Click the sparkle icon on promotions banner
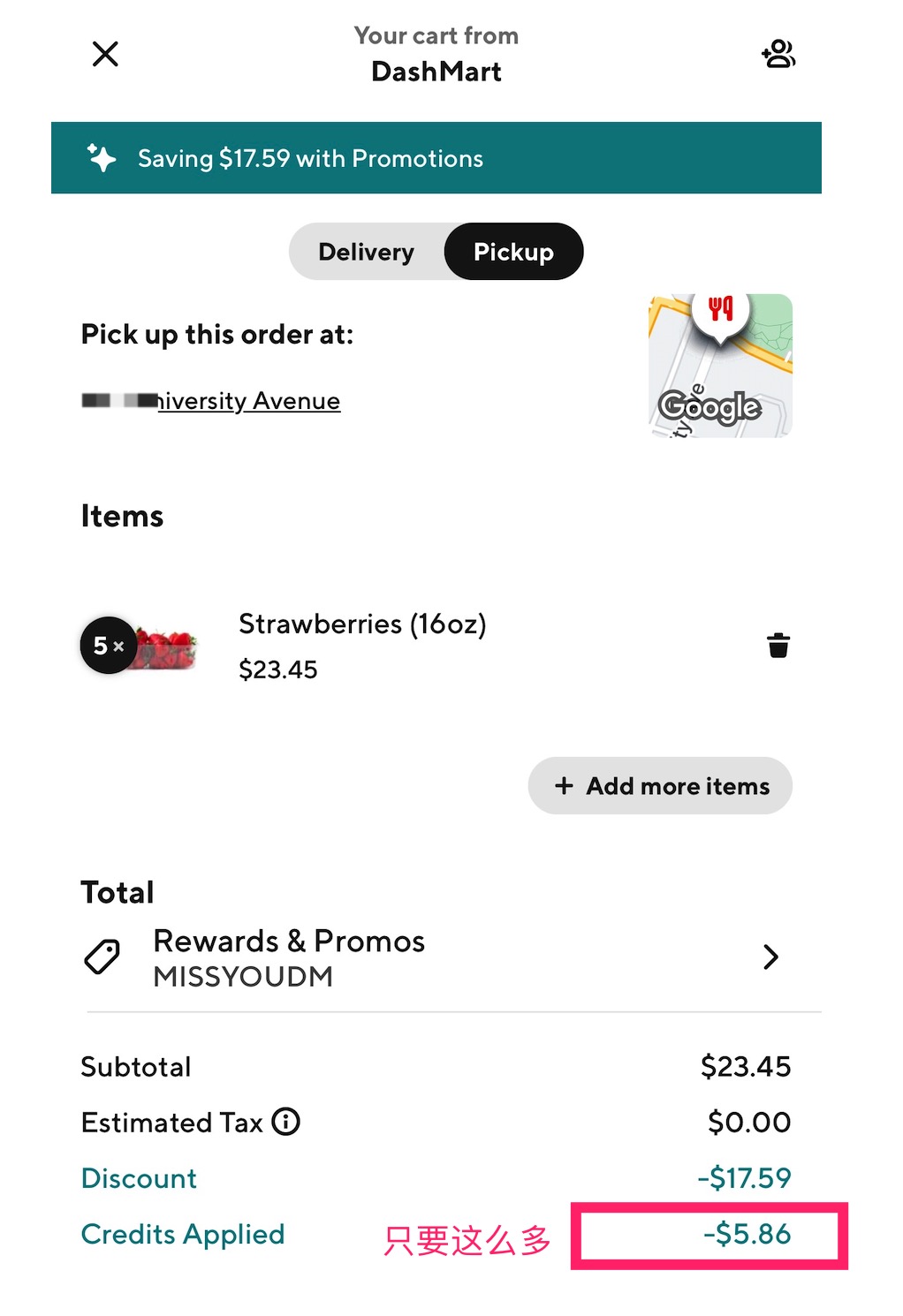903x1316 pixels. [101, 157]
